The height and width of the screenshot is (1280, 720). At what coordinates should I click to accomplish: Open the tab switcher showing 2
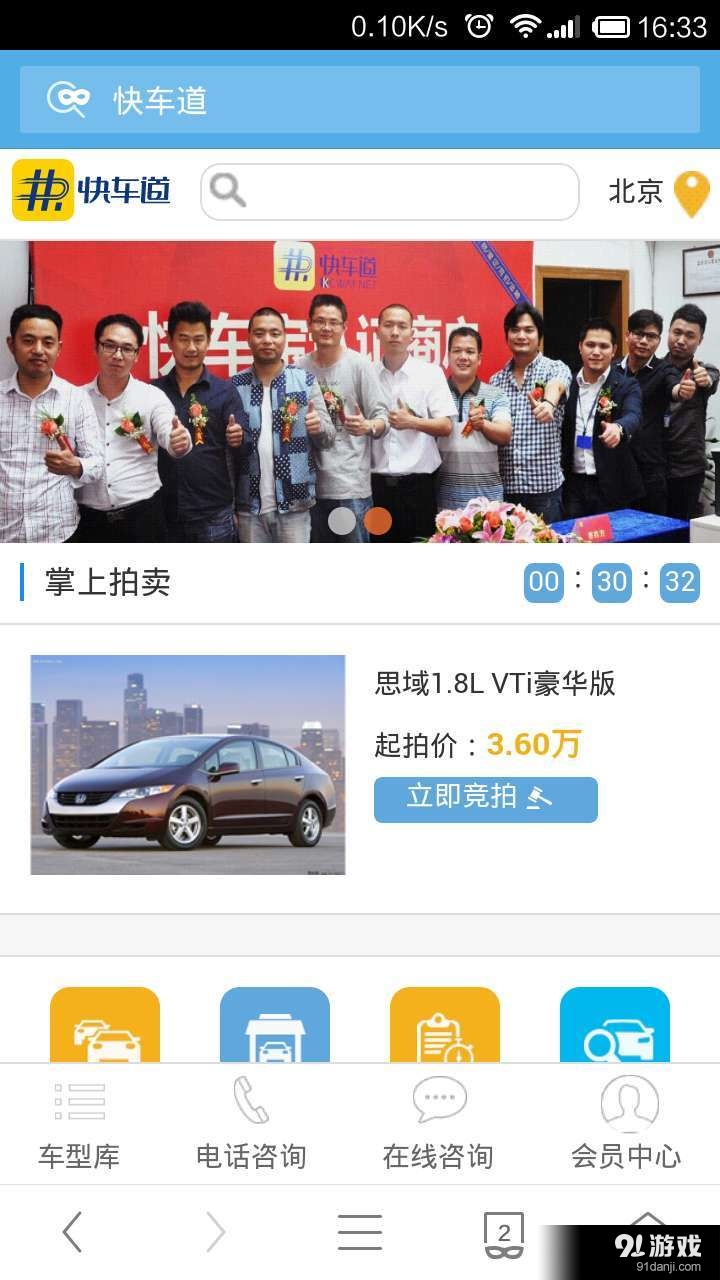[x=505, y=1232]
